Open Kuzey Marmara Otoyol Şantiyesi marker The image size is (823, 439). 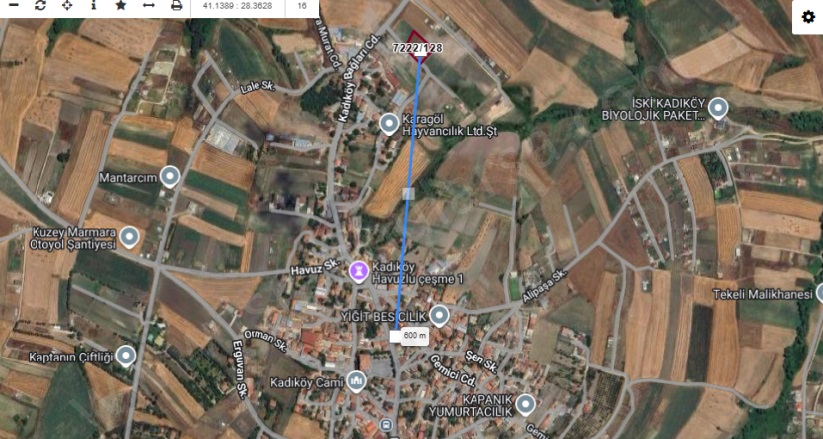129,237
